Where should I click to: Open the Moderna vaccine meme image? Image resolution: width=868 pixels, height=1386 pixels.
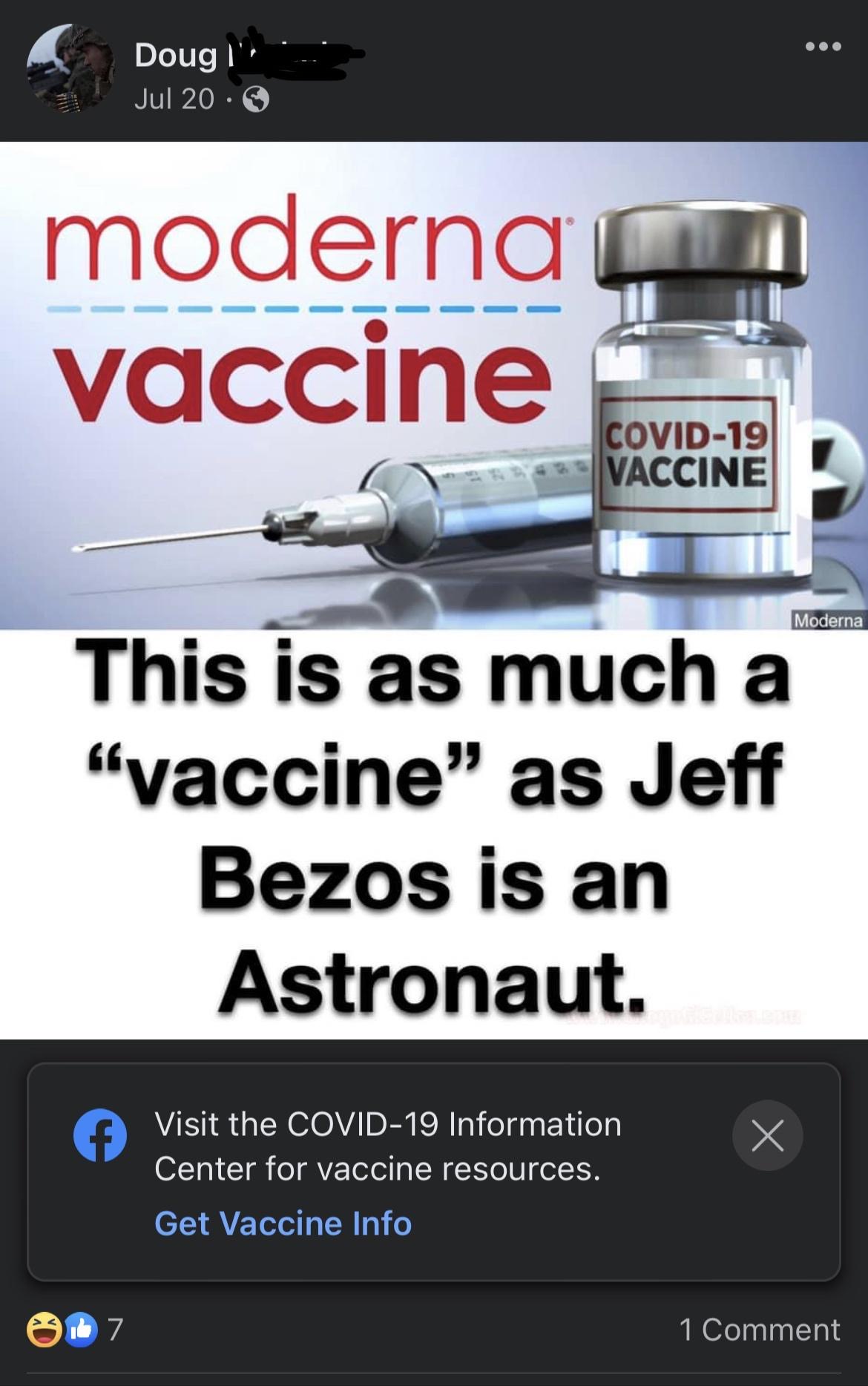pos(434,590)
